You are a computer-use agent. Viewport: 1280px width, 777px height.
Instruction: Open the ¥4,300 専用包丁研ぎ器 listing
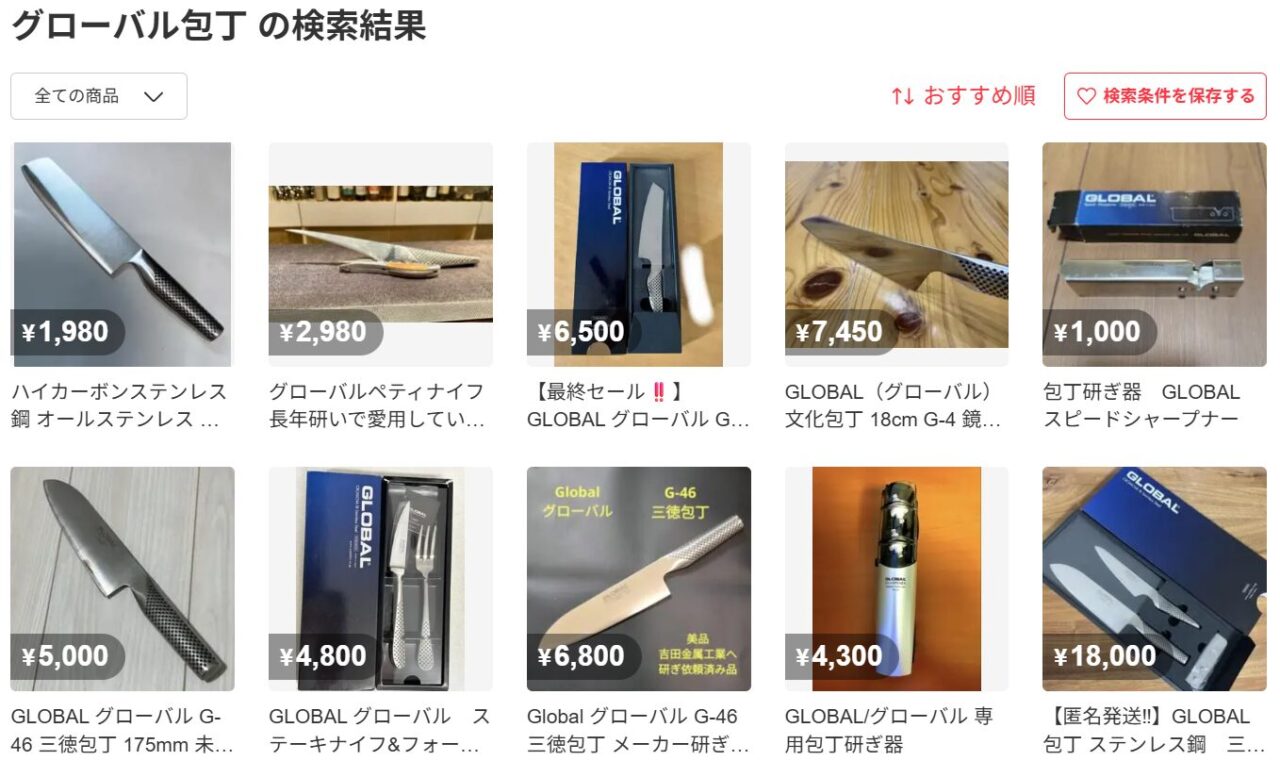(x=896, y=578)
